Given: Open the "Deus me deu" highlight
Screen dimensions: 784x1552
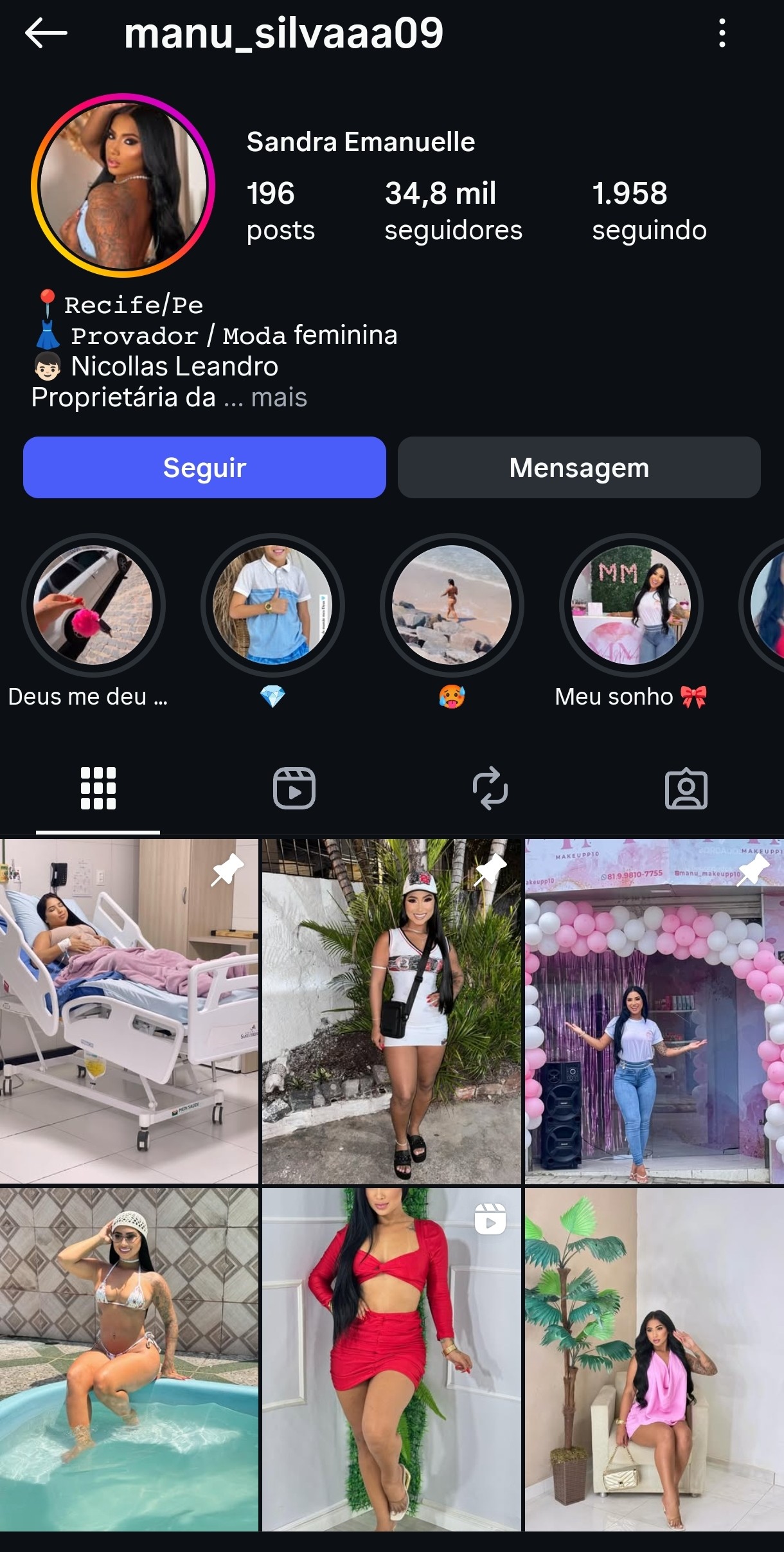Looking at the screenshot, I should click(x=93, y=606).
